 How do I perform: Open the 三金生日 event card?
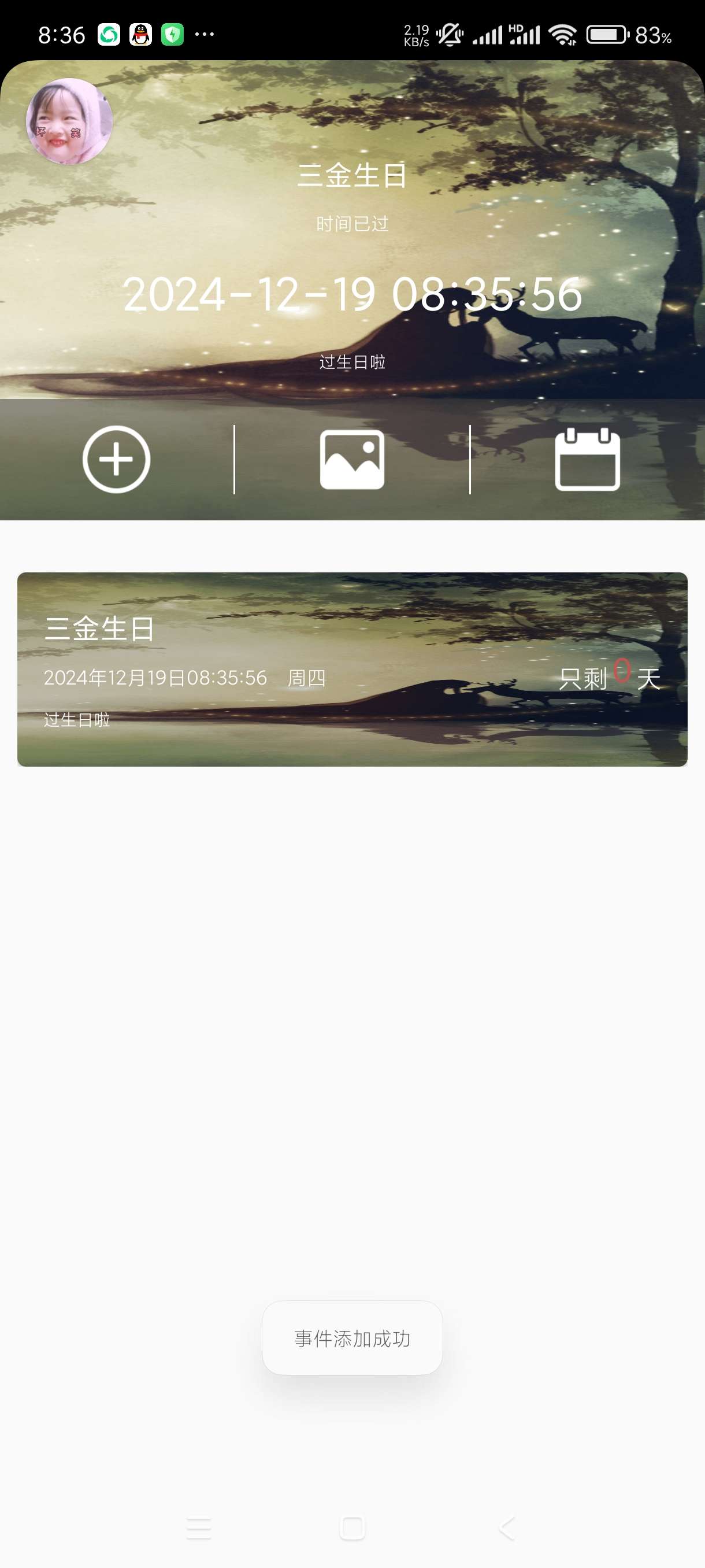(352, 669)
